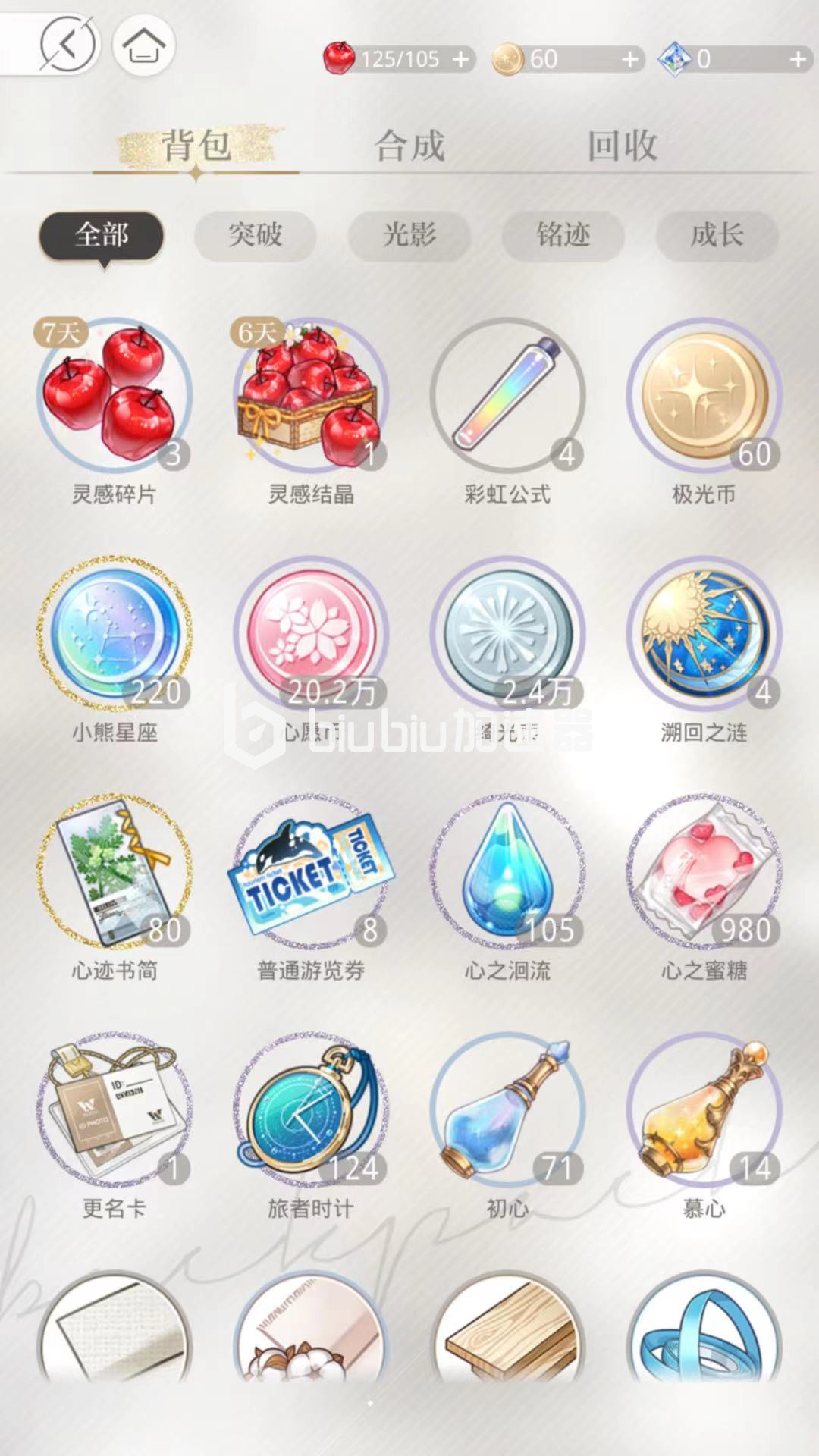Screen dimensions: 819x1456
Task: Add more gold coins with plus
Action: tap(629, 59)
